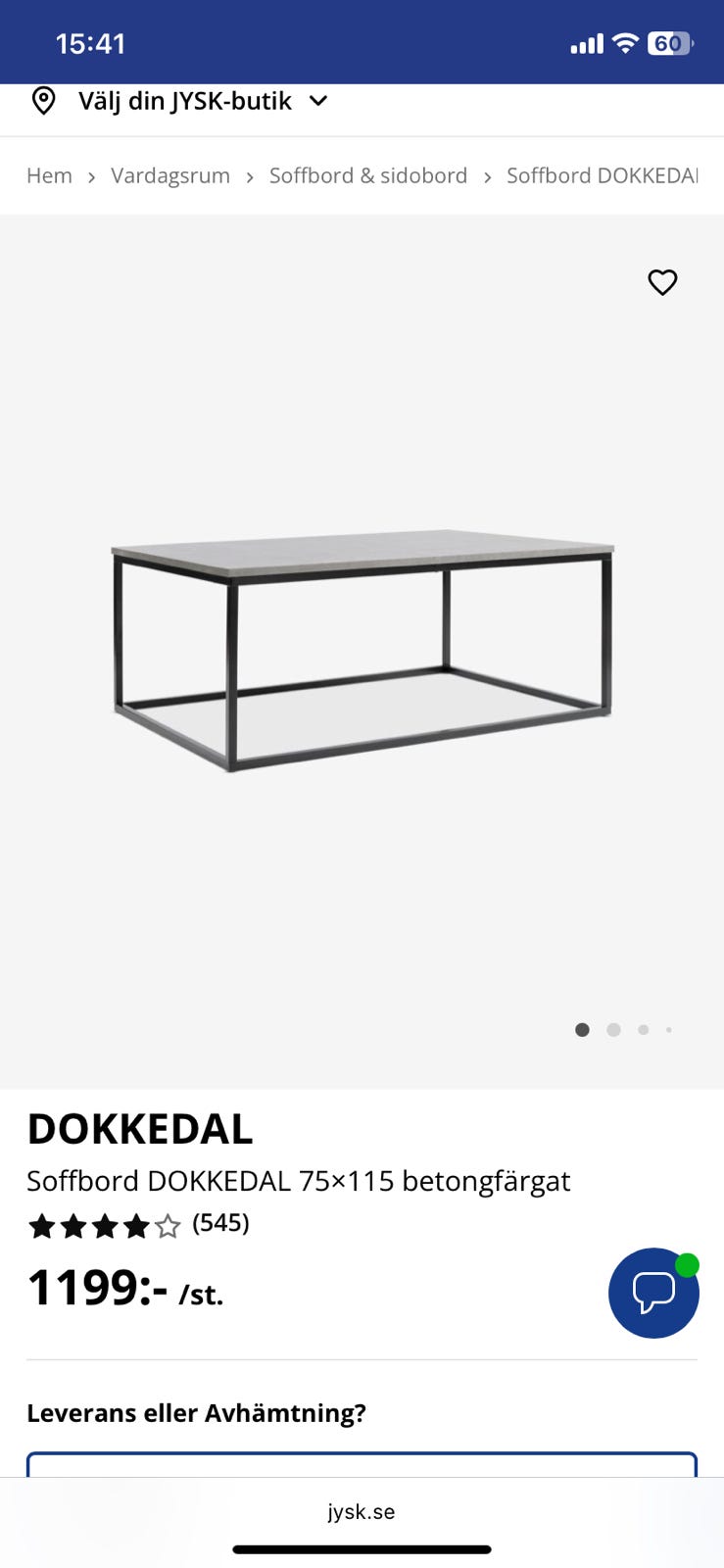Screen dimensions: 724x1568
Task: Open the chat bubble in the corner
Action: coord(653,1294)
